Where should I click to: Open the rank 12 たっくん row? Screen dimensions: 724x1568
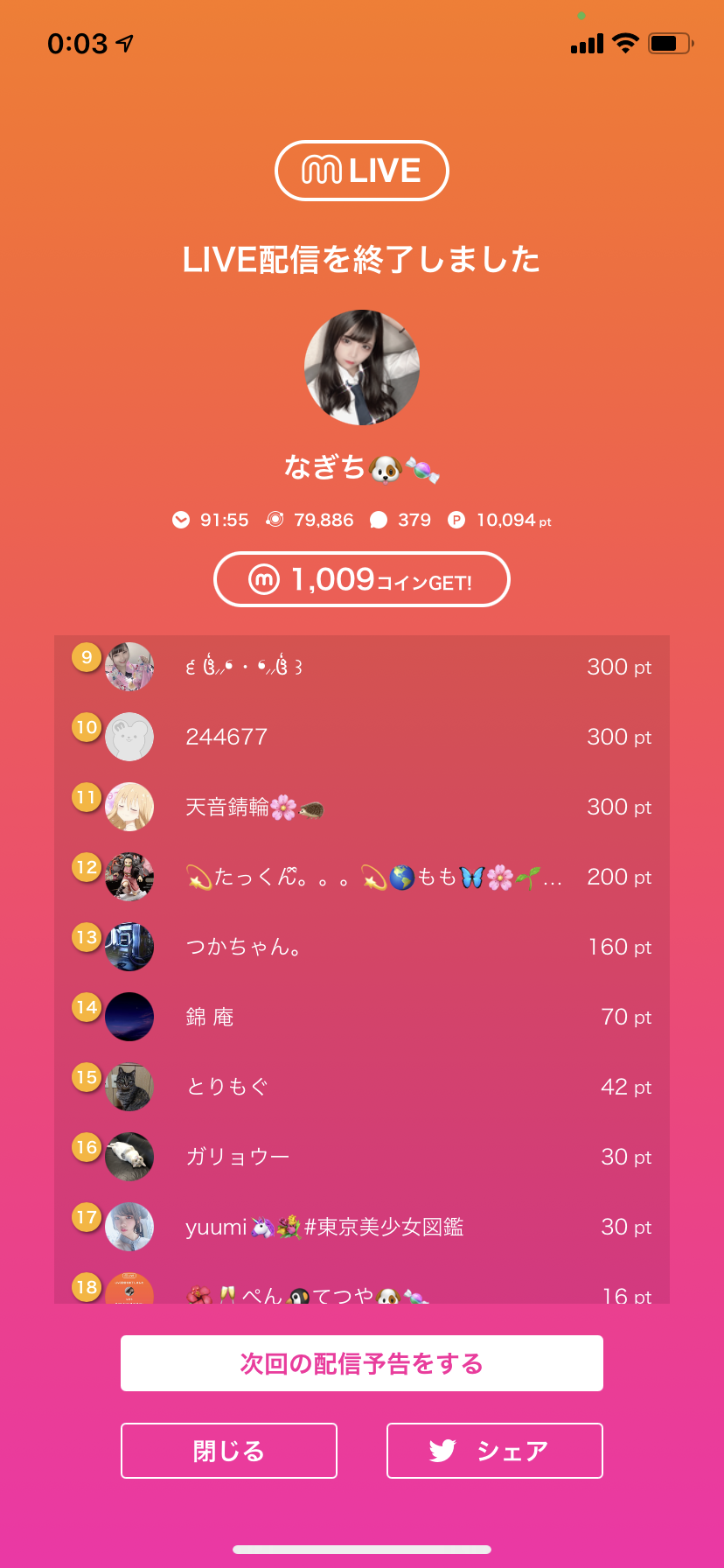[361, 877]
